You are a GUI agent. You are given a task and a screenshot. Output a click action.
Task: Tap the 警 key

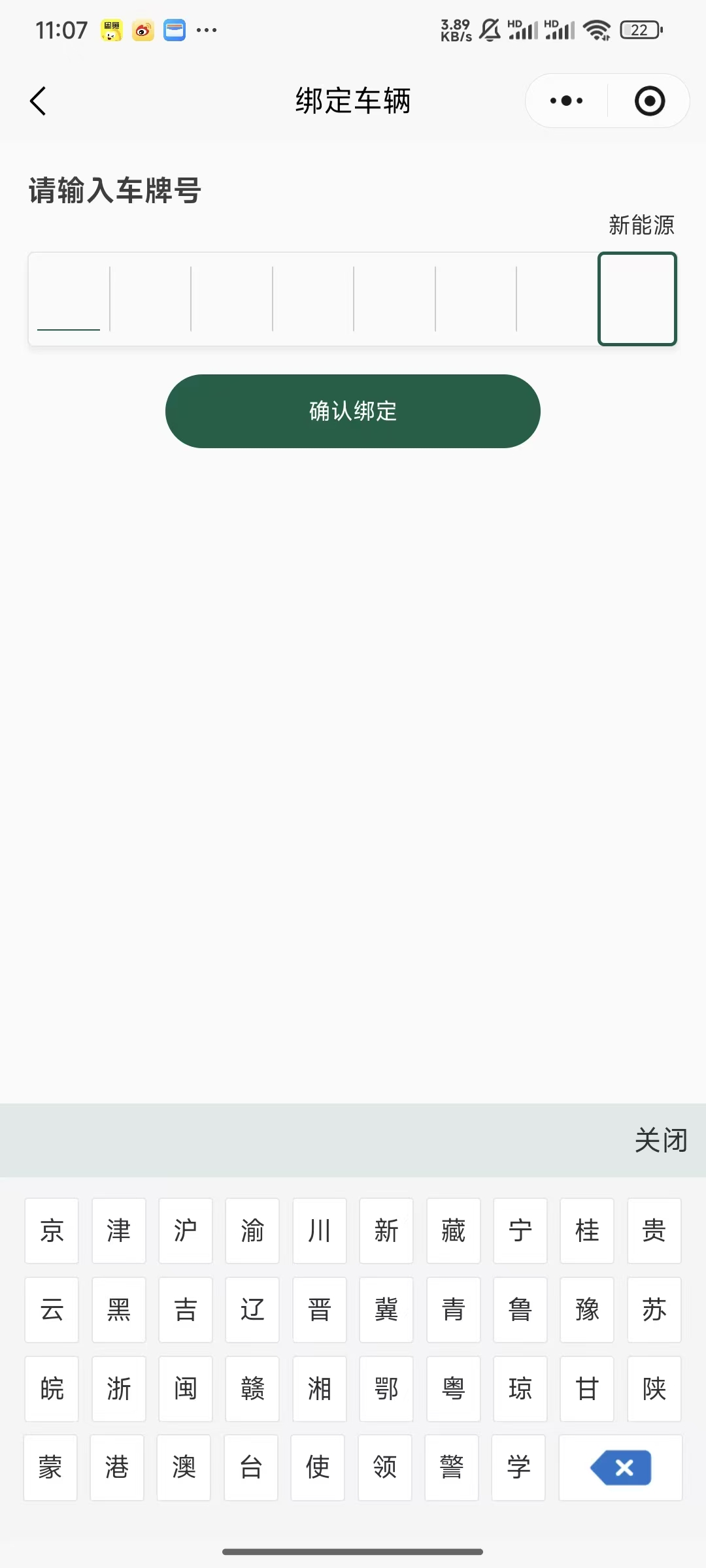click(x=452, y=1467)
